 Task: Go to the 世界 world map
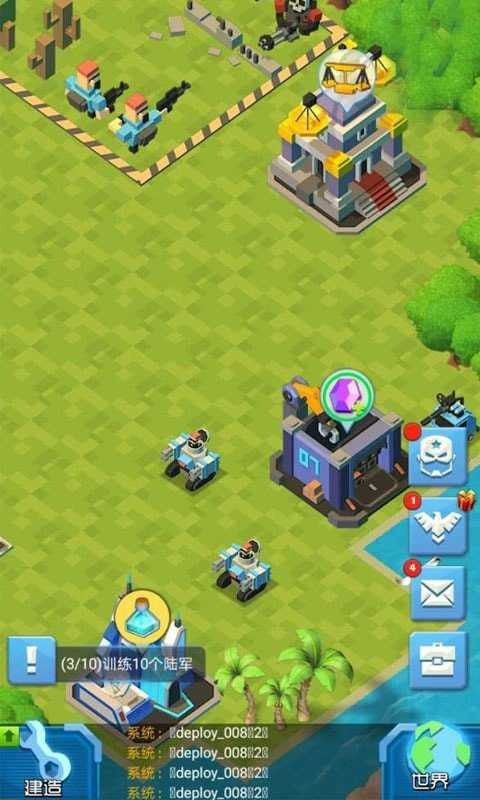click(x=434, y=761)
